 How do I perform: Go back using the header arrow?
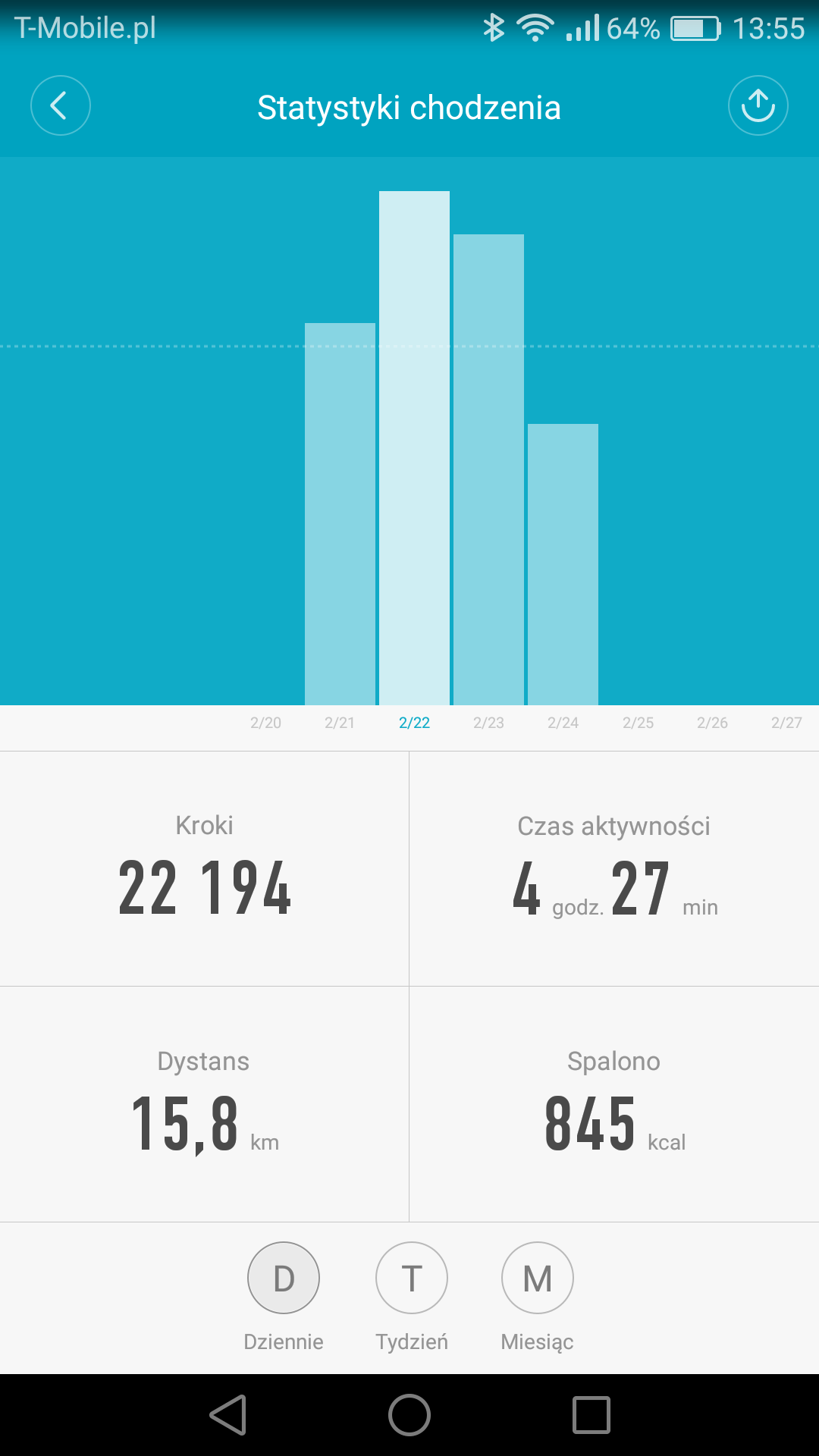pyautogui.click(x=61, y=105)
